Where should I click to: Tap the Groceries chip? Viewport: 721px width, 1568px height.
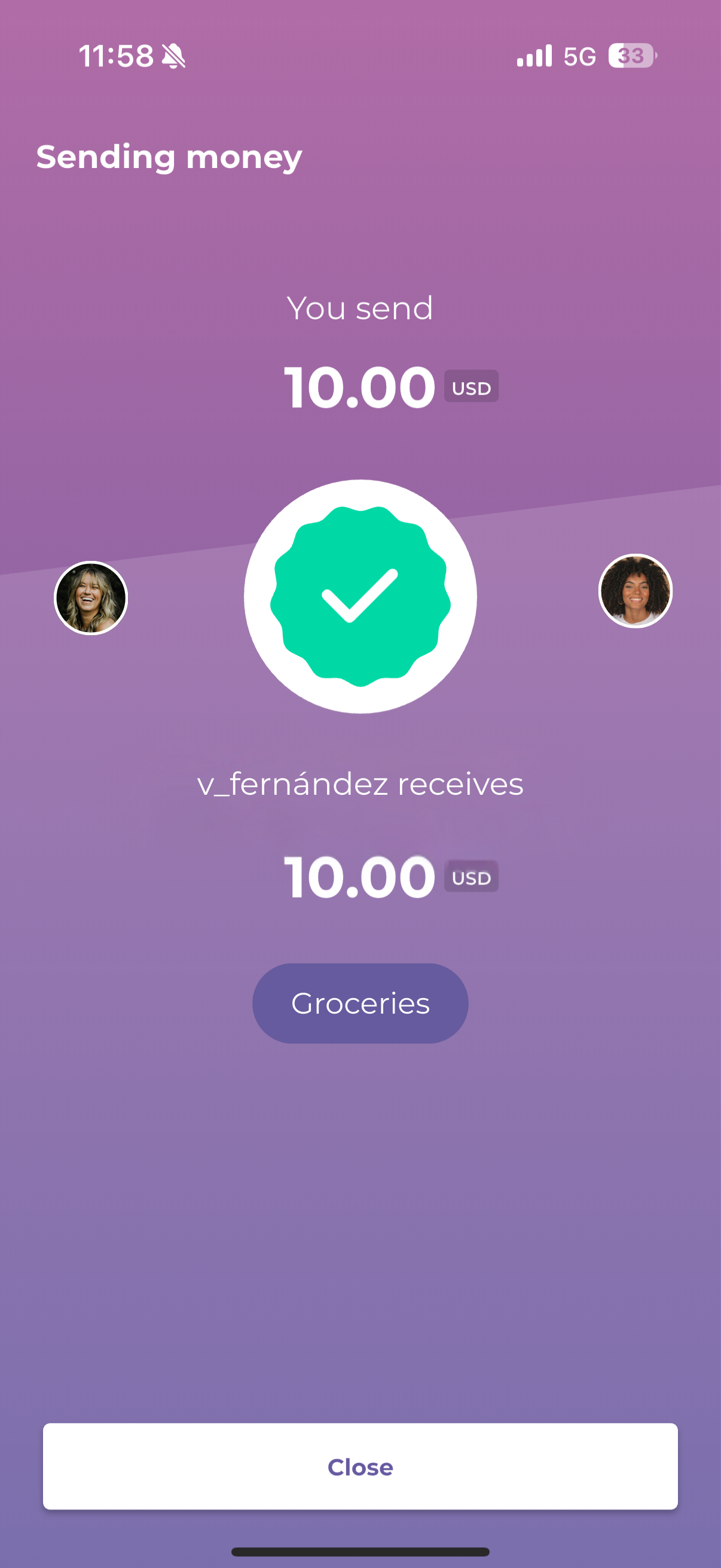point(360,1003)
